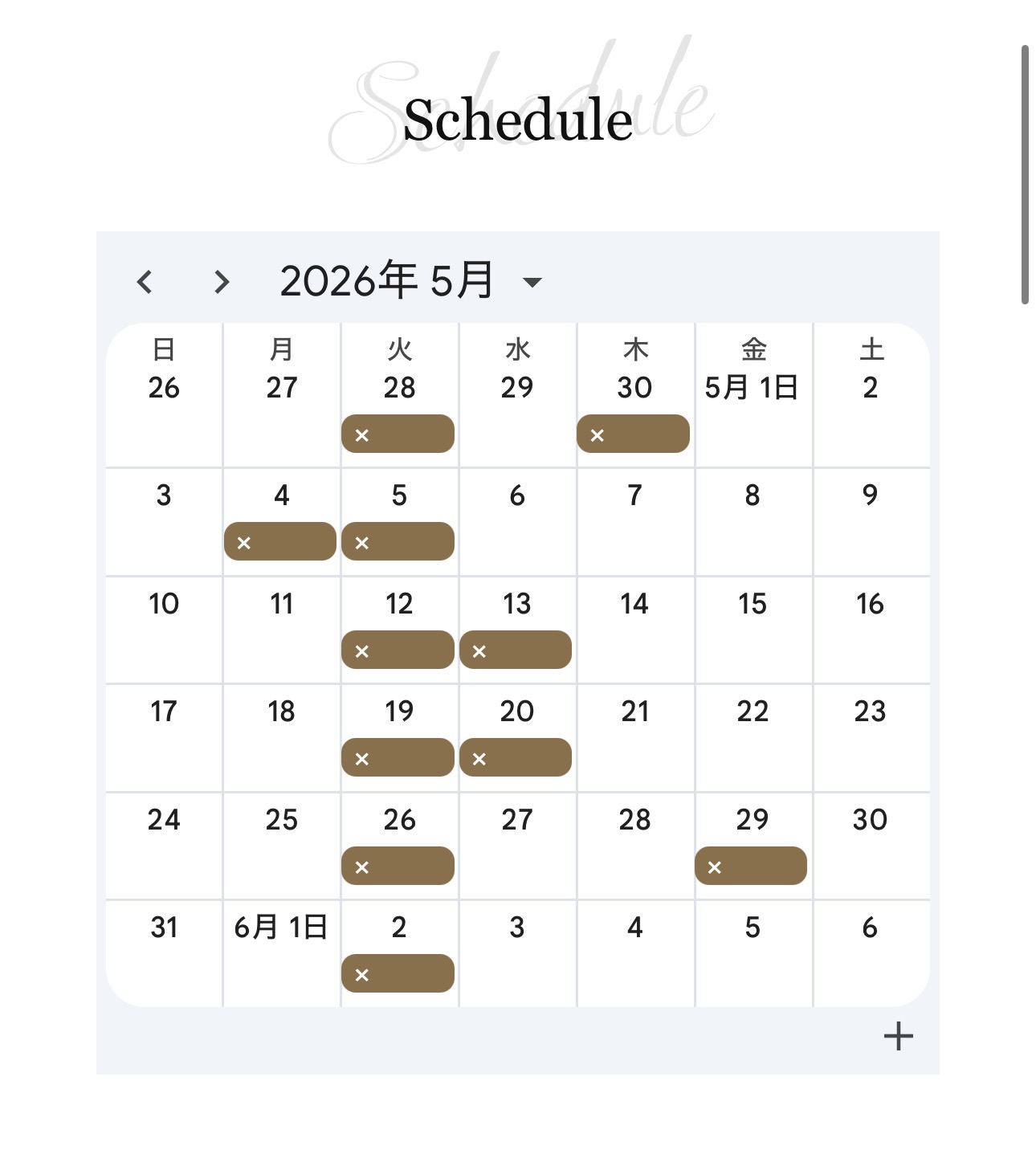1036x1150 pixels.
Task: Open the event on May 5
Action: coord(398,542)
